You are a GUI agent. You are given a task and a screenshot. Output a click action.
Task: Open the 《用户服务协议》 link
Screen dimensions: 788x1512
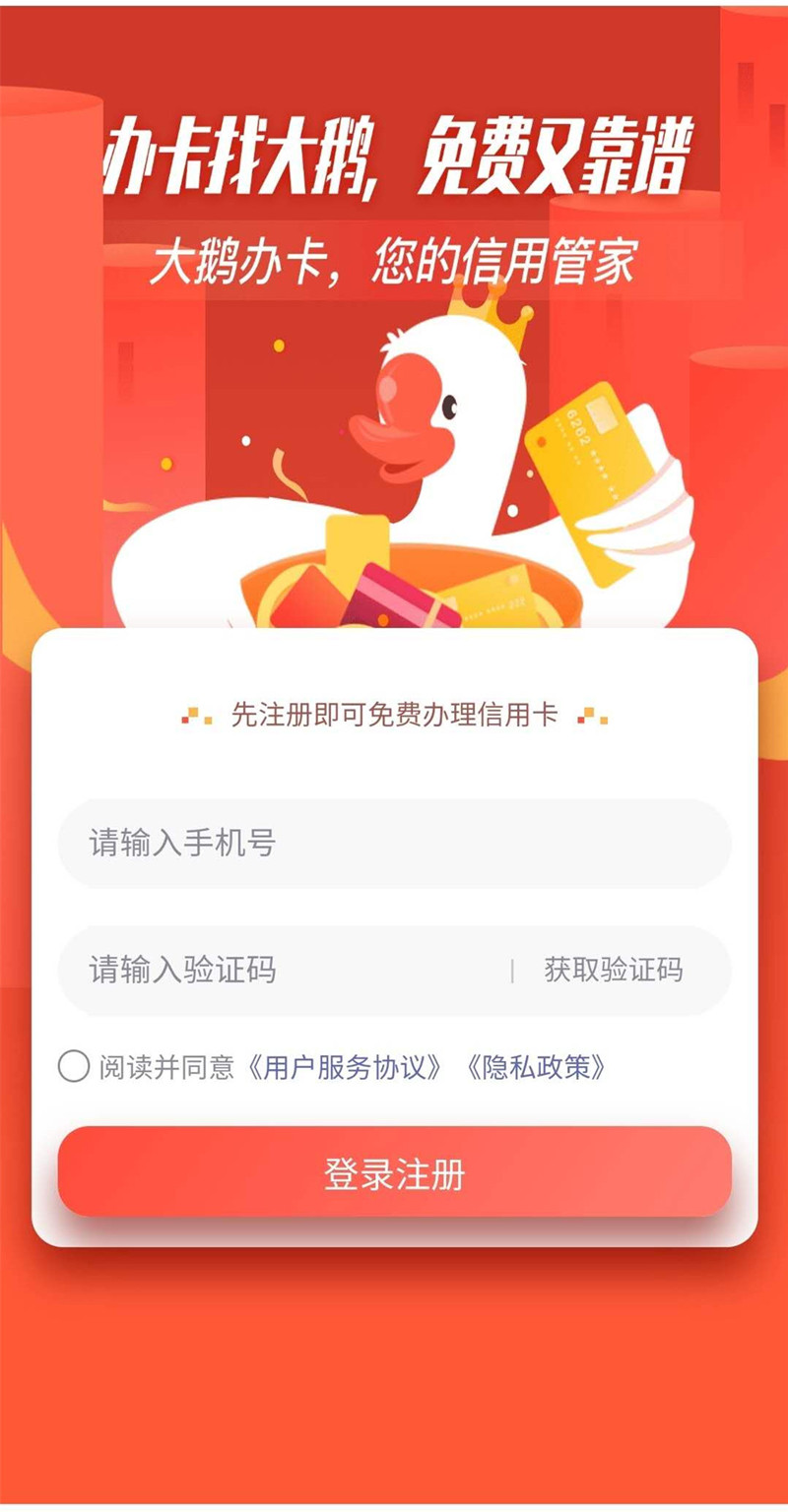pos(345,1067)
